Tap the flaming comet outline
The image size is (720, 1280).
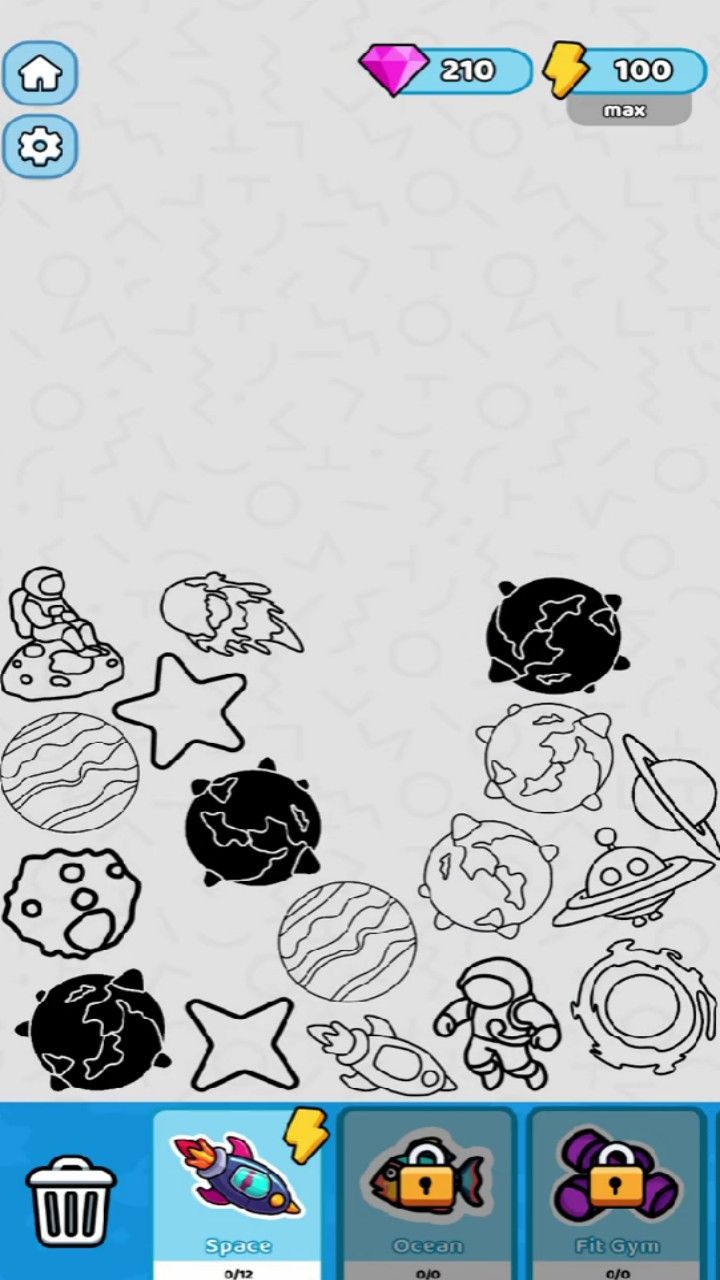(x=228, y=615)
